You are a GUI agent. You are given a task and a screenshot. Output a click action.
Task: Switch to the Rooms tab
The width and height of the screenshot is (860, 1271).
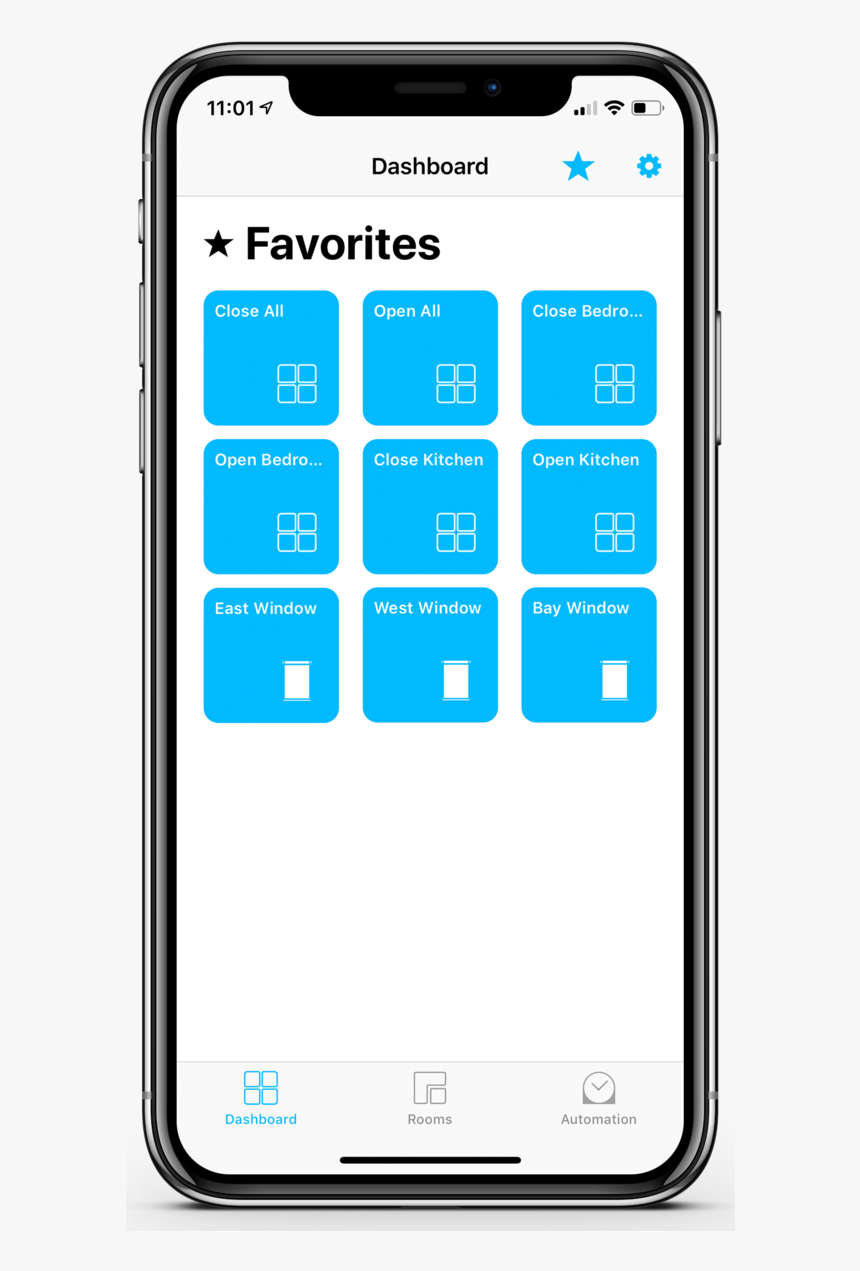430,1098
